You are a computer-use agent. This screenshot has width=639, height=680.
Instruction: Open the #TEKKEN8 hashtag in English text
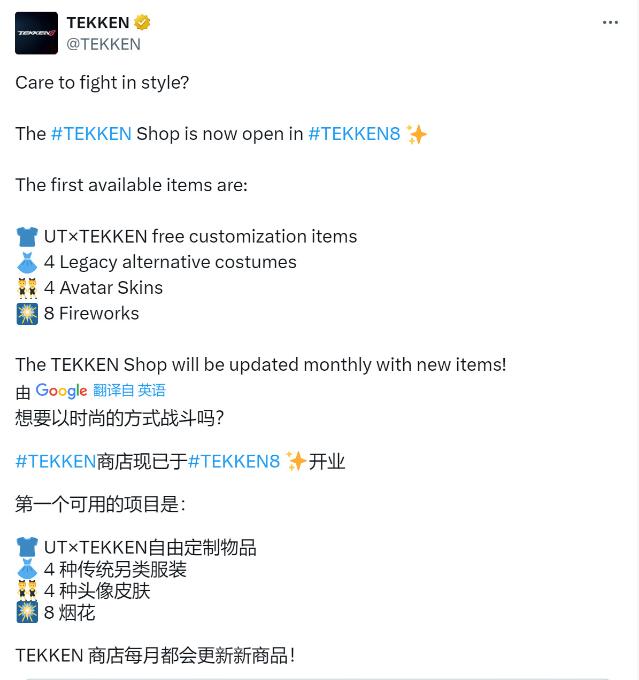[354, 134]
